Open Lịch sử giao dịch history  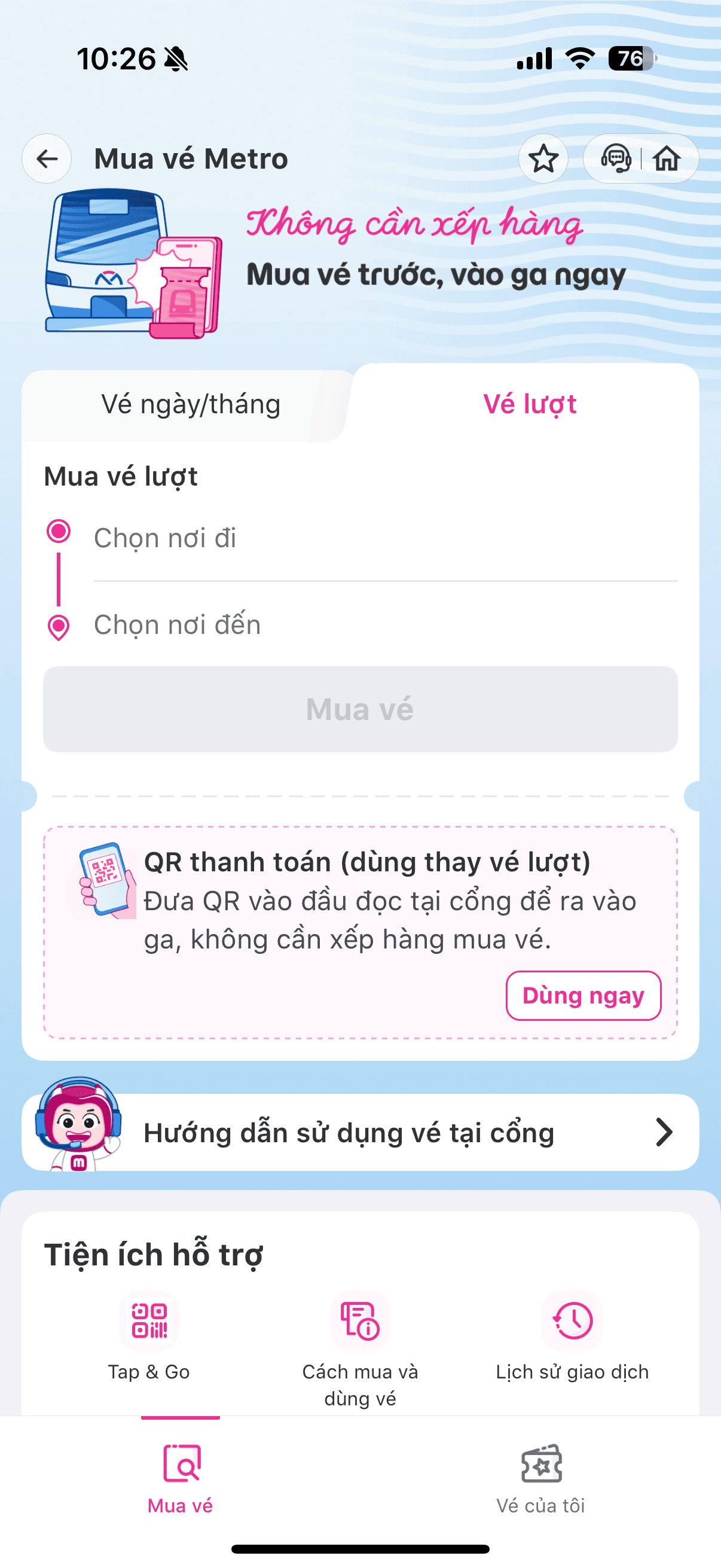572,1336
